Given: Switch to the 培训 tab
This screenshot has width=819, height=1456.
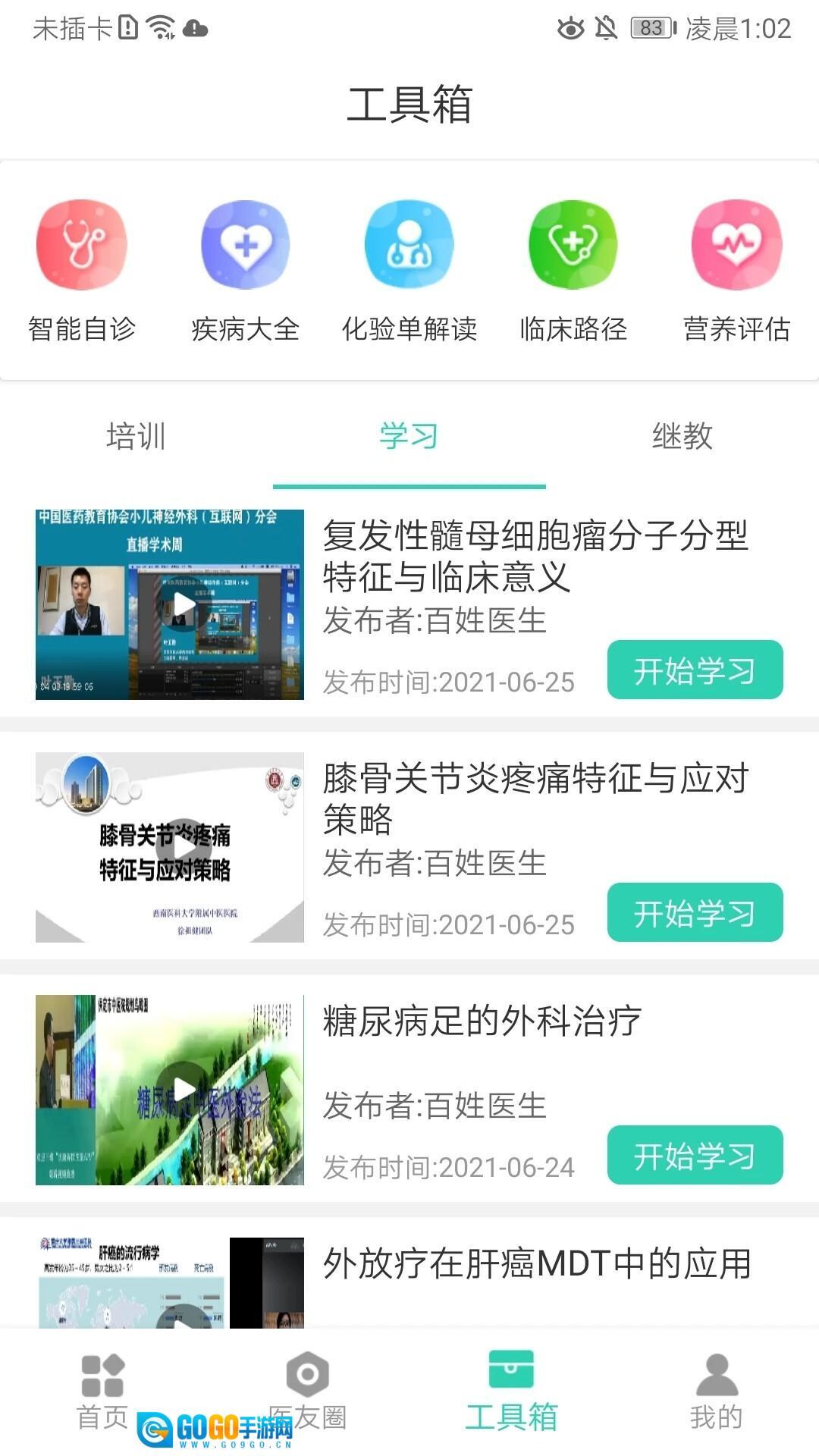Looking at the screenshot, I should [135, 436].
